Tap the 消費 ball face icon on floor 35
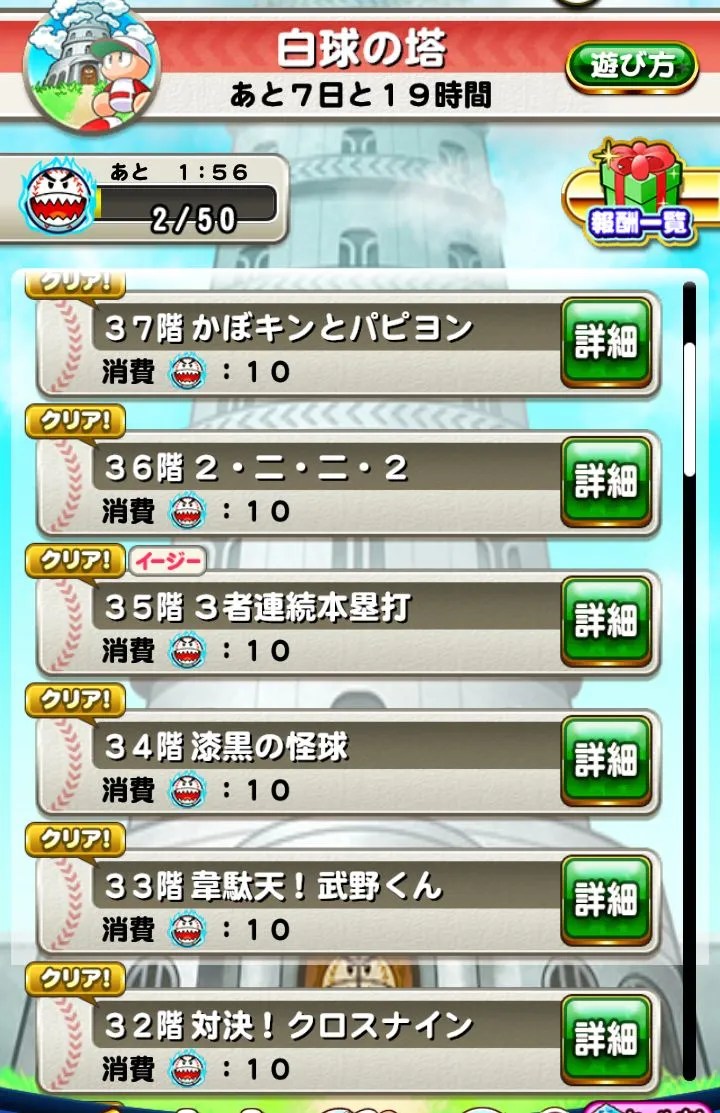Viewport: 720px width, 1113px height. click(185, 651)
